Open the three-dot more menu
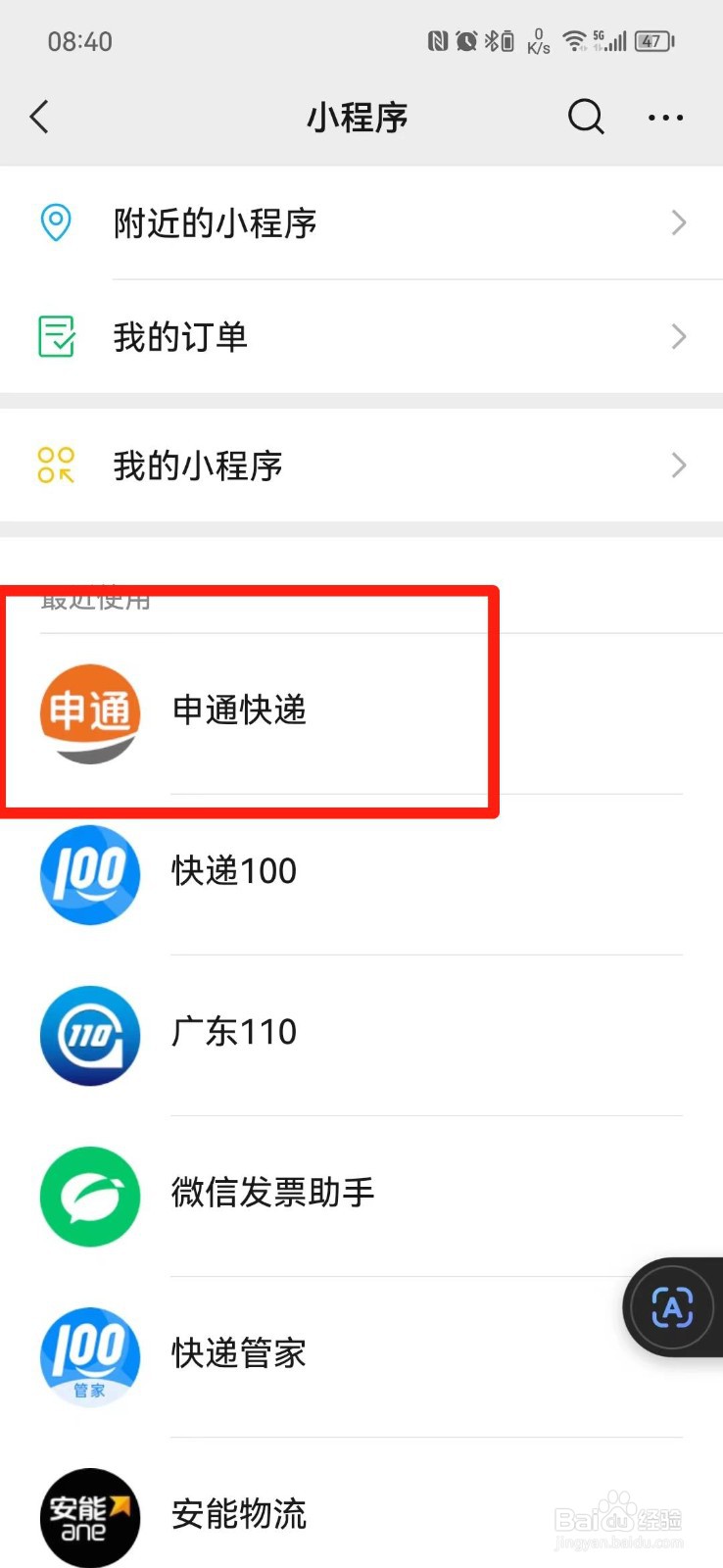The image size is (723, 1568). 665,117
